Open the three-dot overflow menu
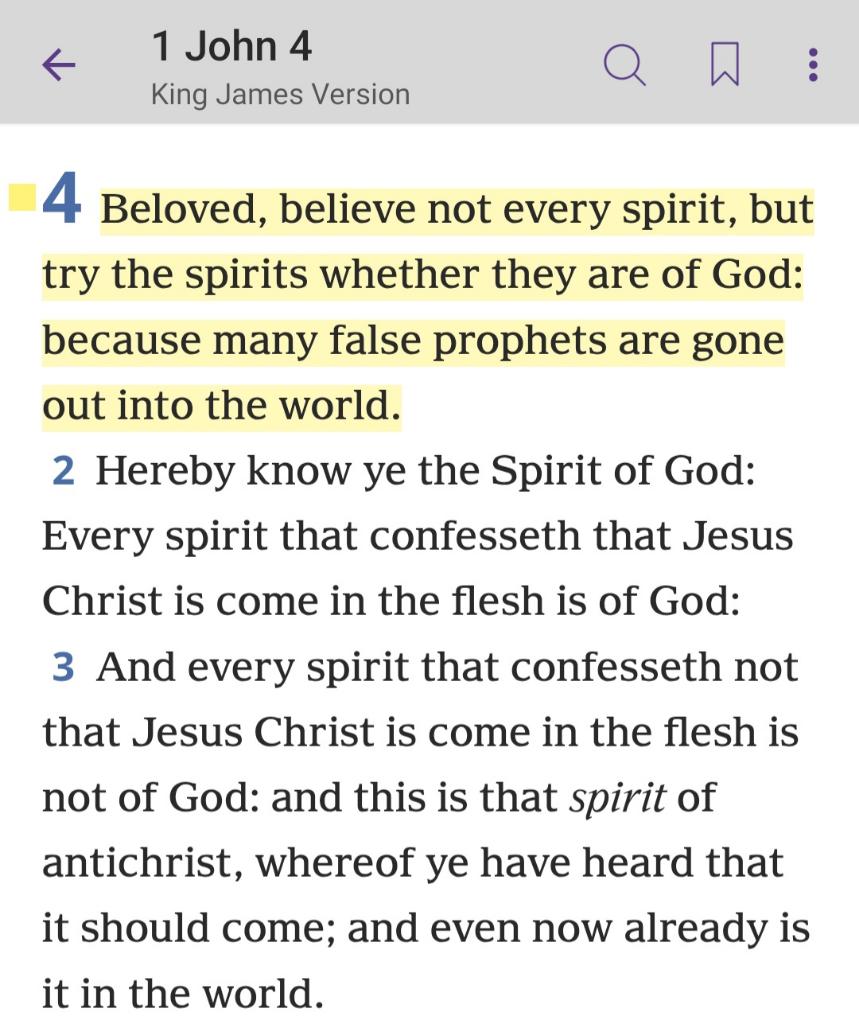 tap(813, 66)
